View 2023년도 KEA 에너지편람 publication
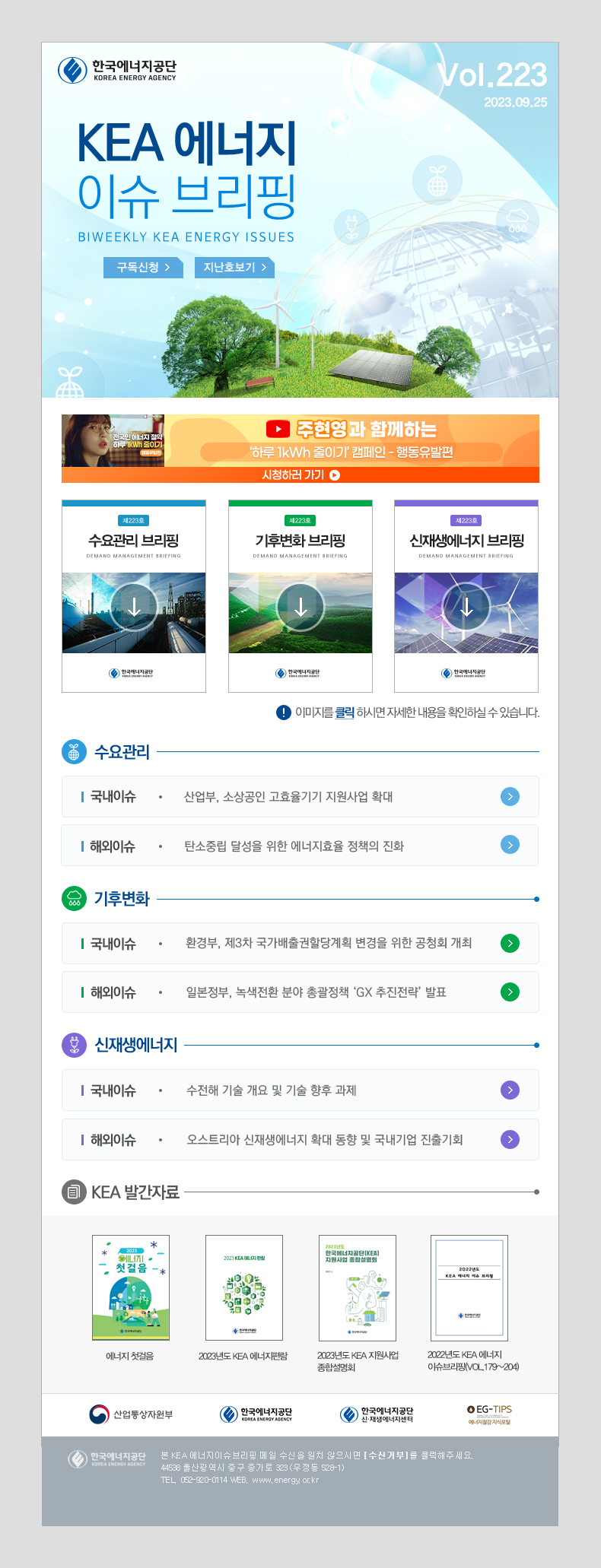The height and width of the screenshot is (1568, 601). [x=244, y=1287]
